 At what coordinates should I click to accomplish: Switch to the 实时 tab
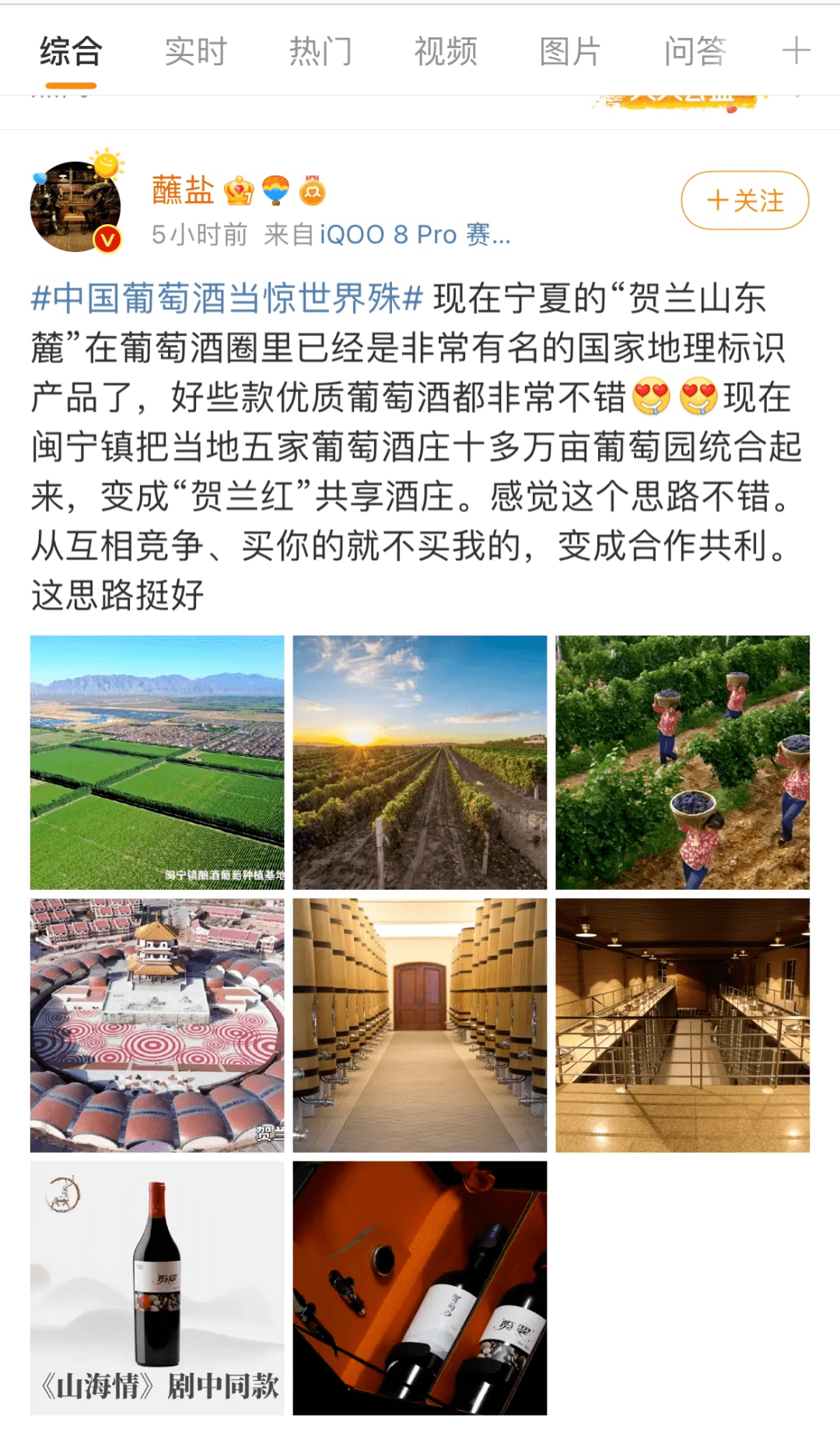tap(195, 52)
